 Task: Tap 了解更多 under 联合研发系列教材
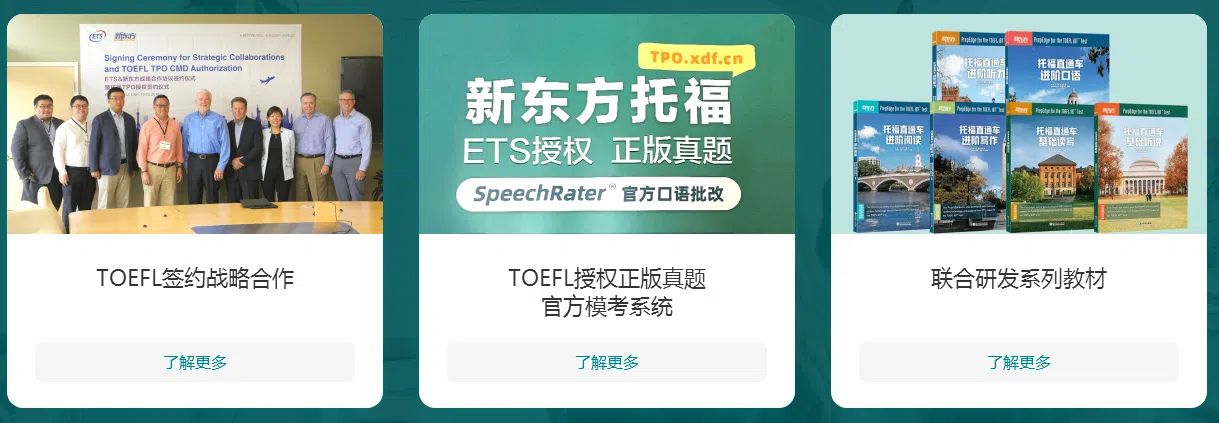tap(1019, 362)
